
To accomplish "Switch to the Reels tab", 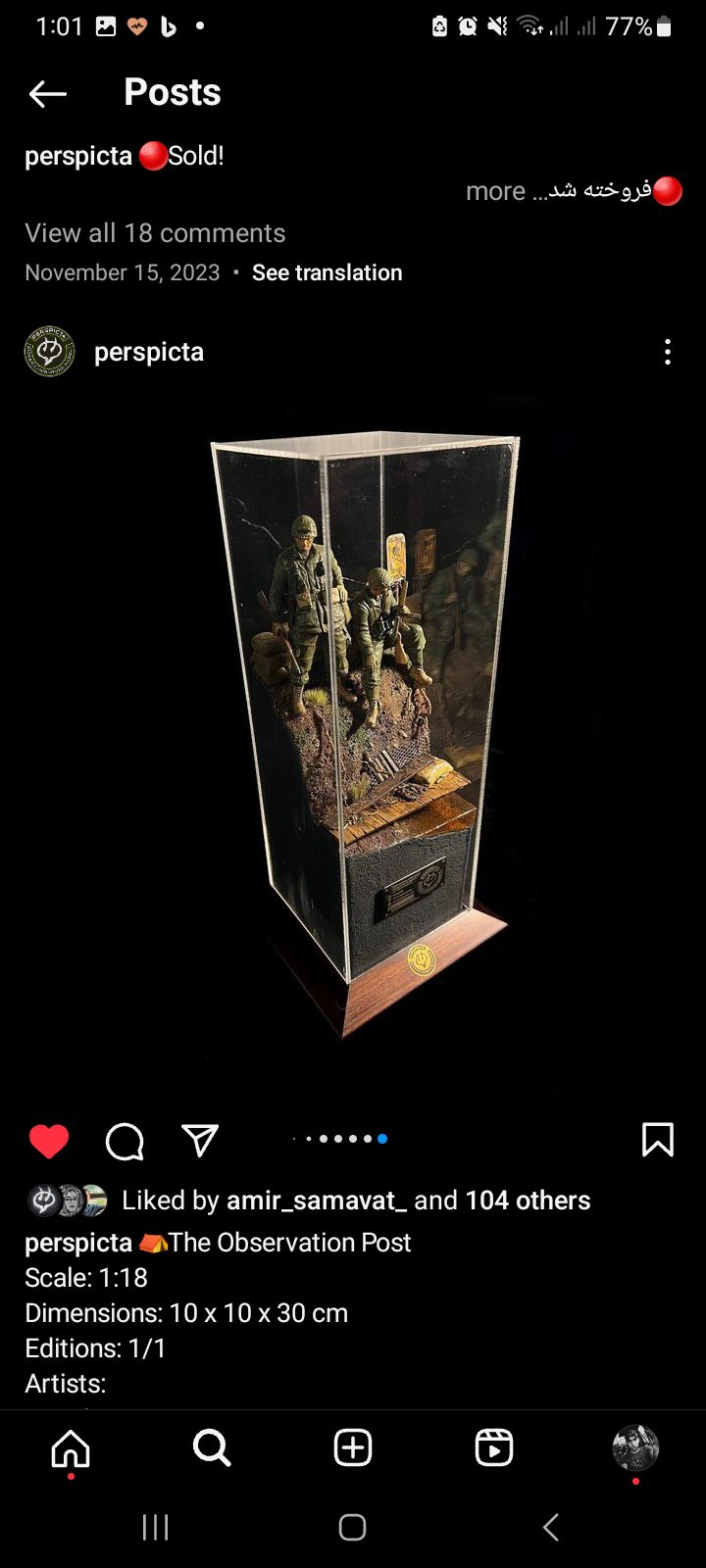I will coord(494,1447).
